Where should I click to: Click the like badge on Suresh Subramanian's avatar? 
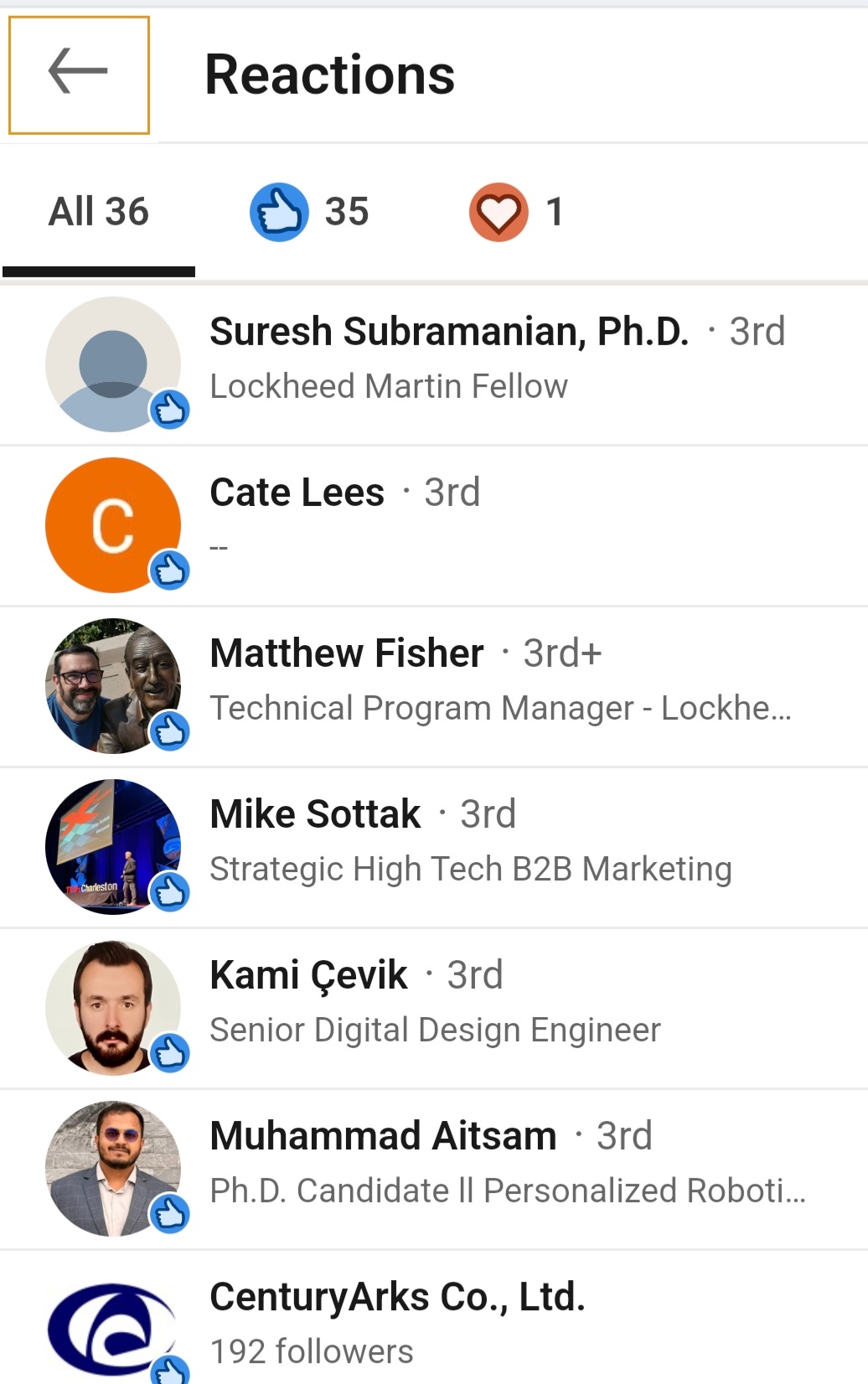pos(170,408)
